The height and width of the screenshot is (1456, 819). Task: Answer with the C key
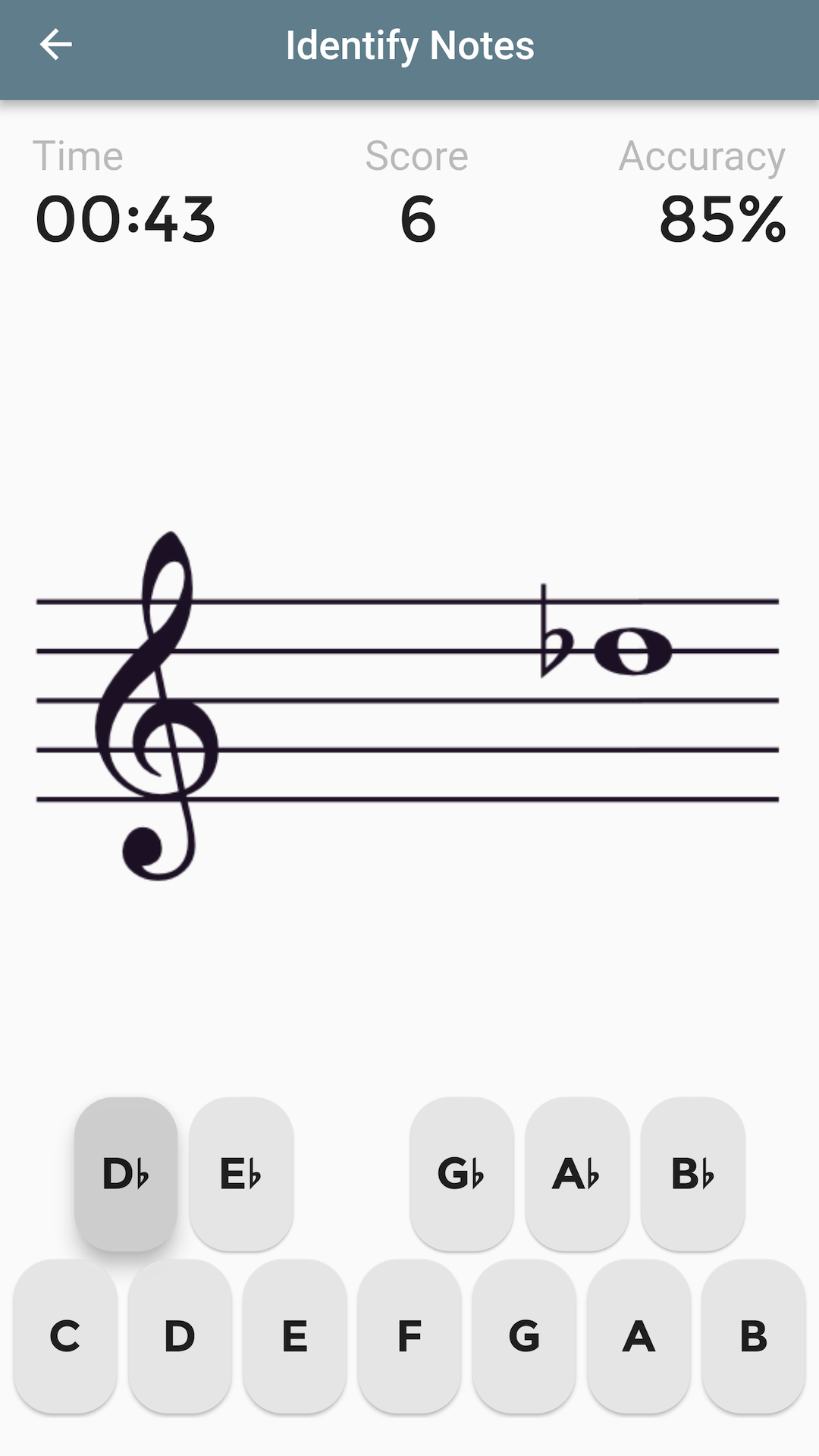[x=65, y=1335]
